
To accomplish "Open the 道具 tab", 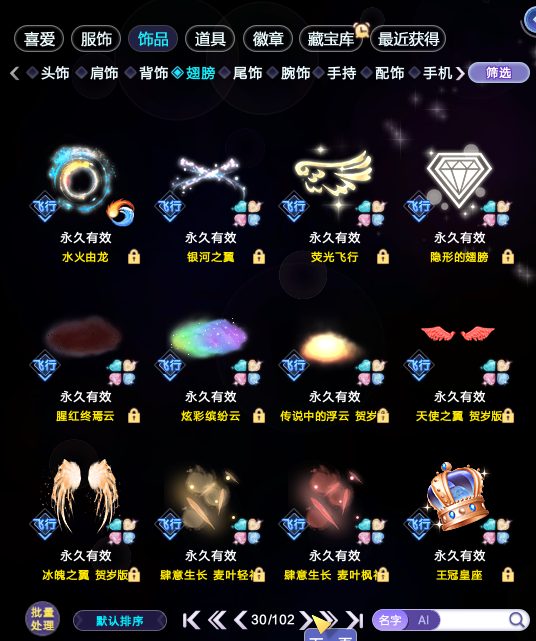I will click(x=210, y=39).
